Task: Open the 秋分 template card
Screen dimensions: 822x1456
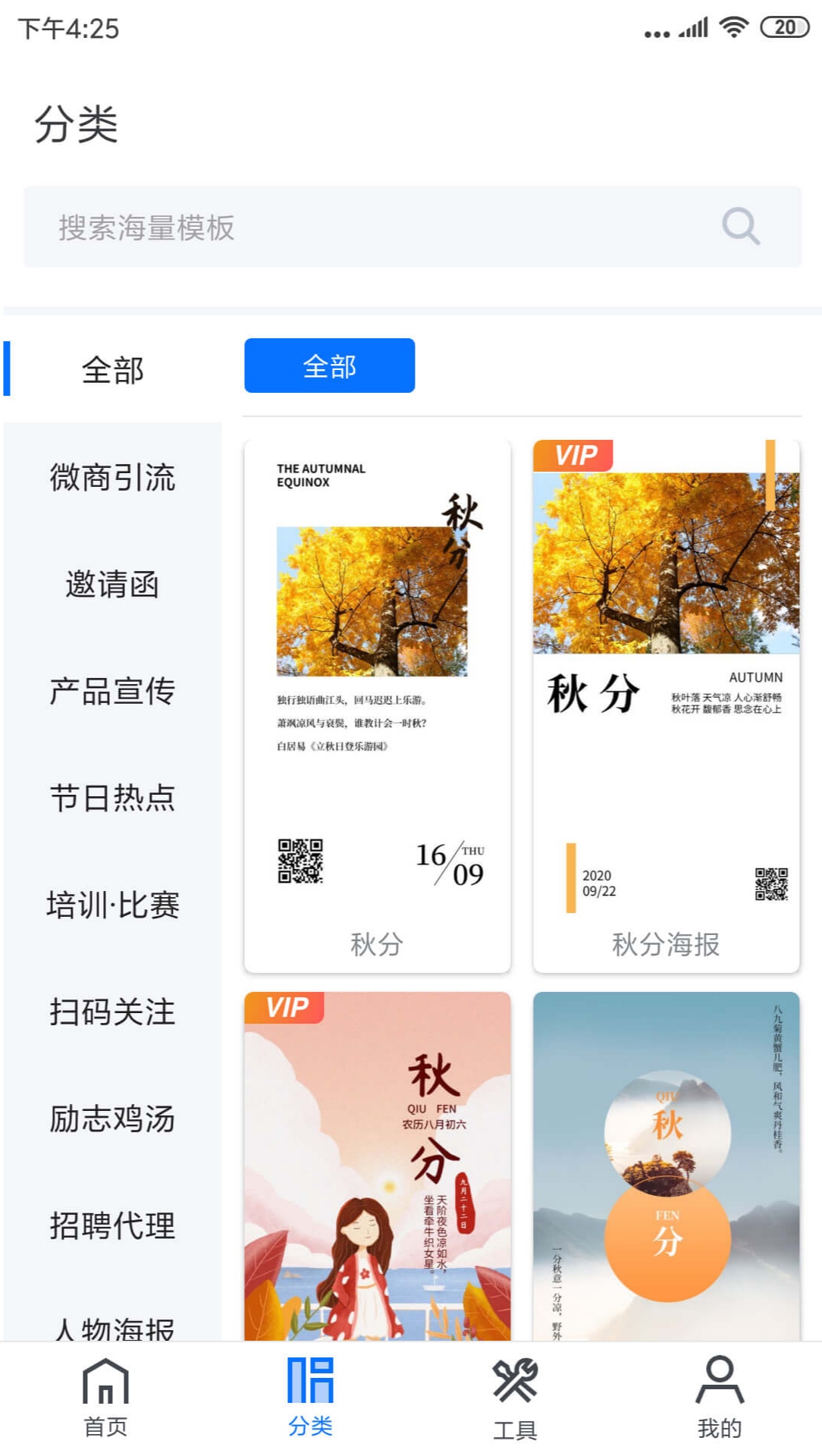Action: [377, 706]
